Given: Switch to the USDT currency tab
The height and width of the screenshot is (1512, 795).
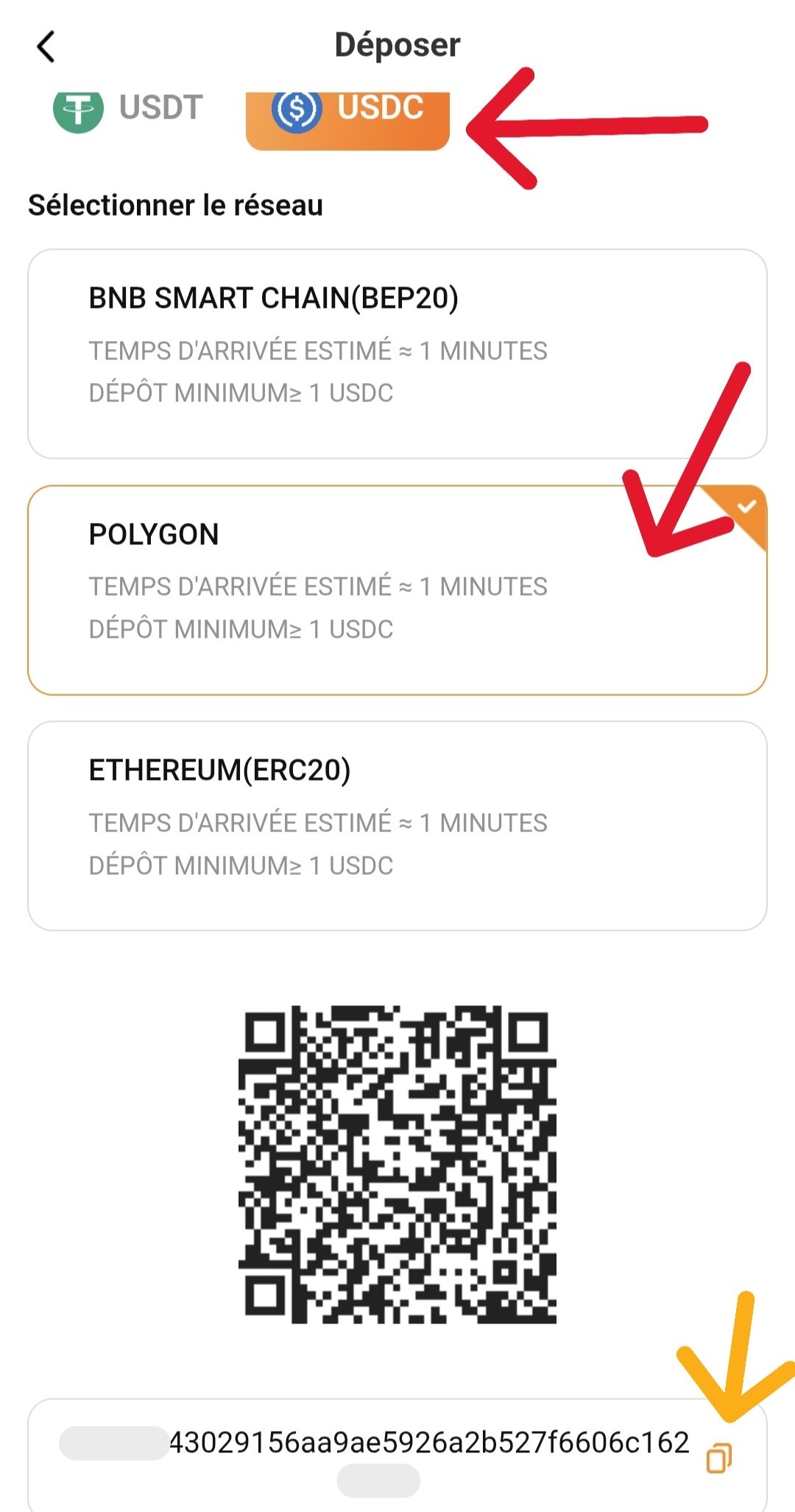Looking at the screenshot, I should point(128,109).
